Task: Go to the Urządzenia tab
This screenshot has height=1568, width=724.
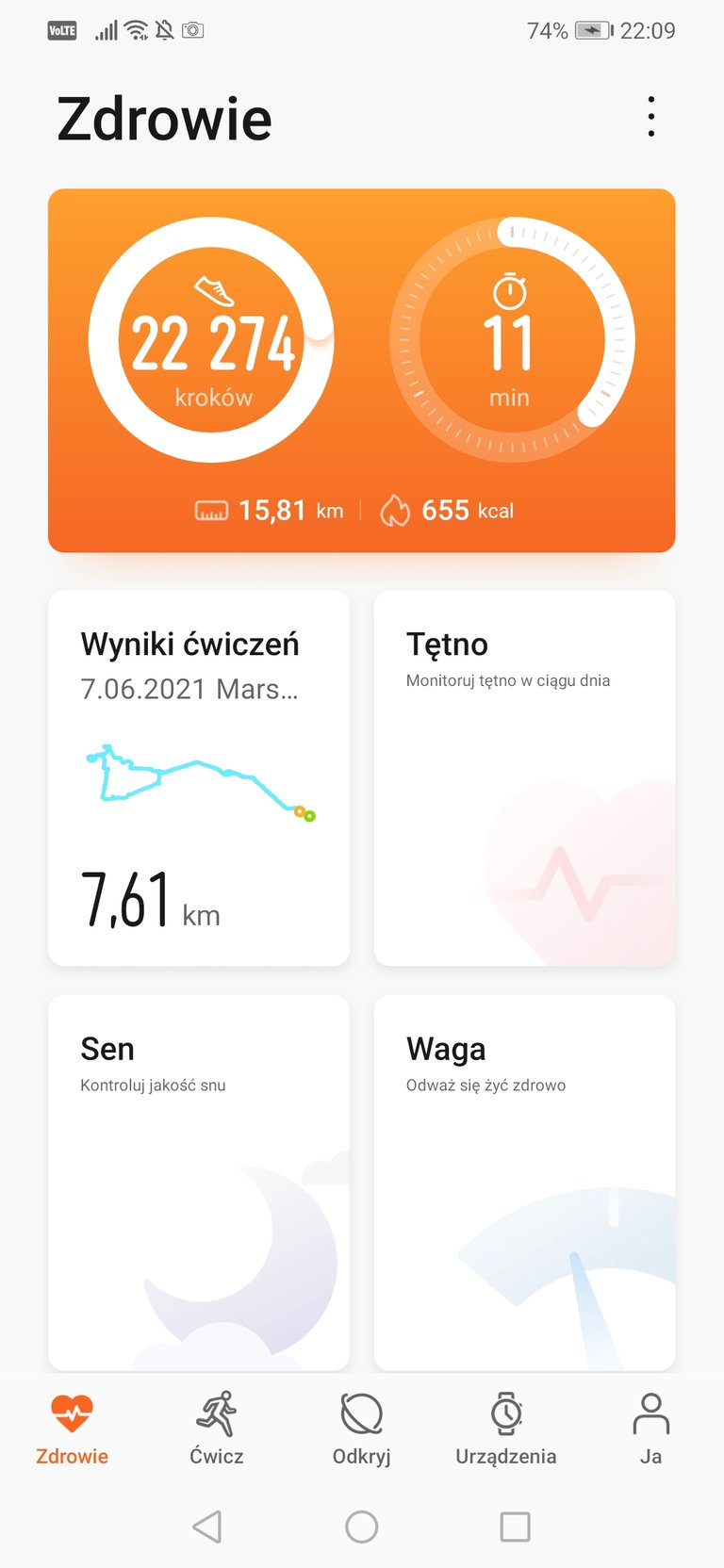Action: point(506,1429)
